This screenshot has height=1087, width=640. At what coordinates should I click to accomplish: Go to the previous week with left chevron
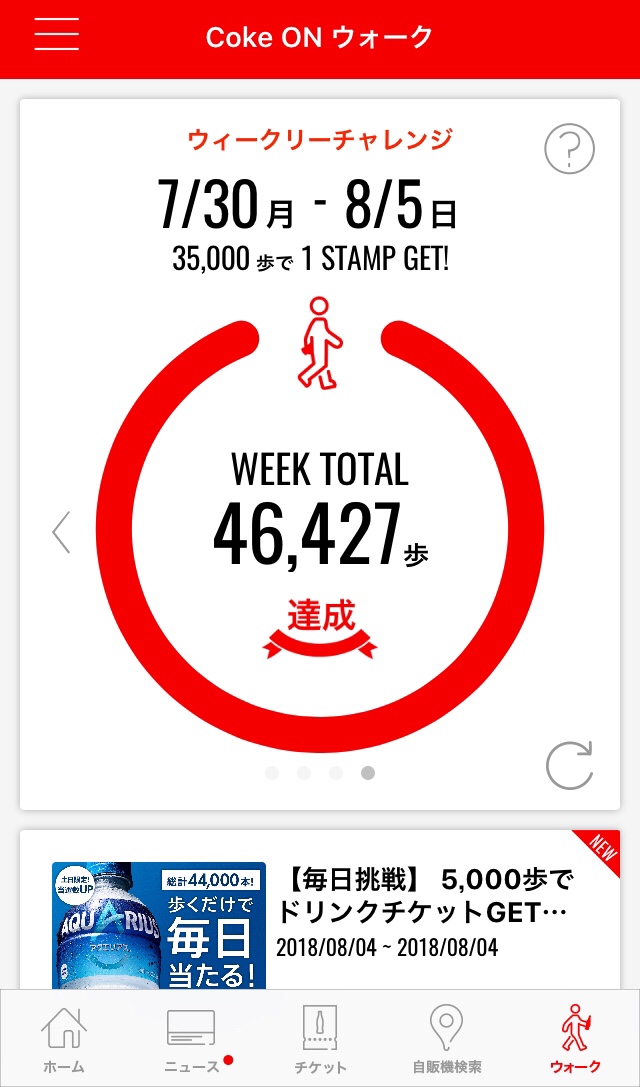point(62,532)
